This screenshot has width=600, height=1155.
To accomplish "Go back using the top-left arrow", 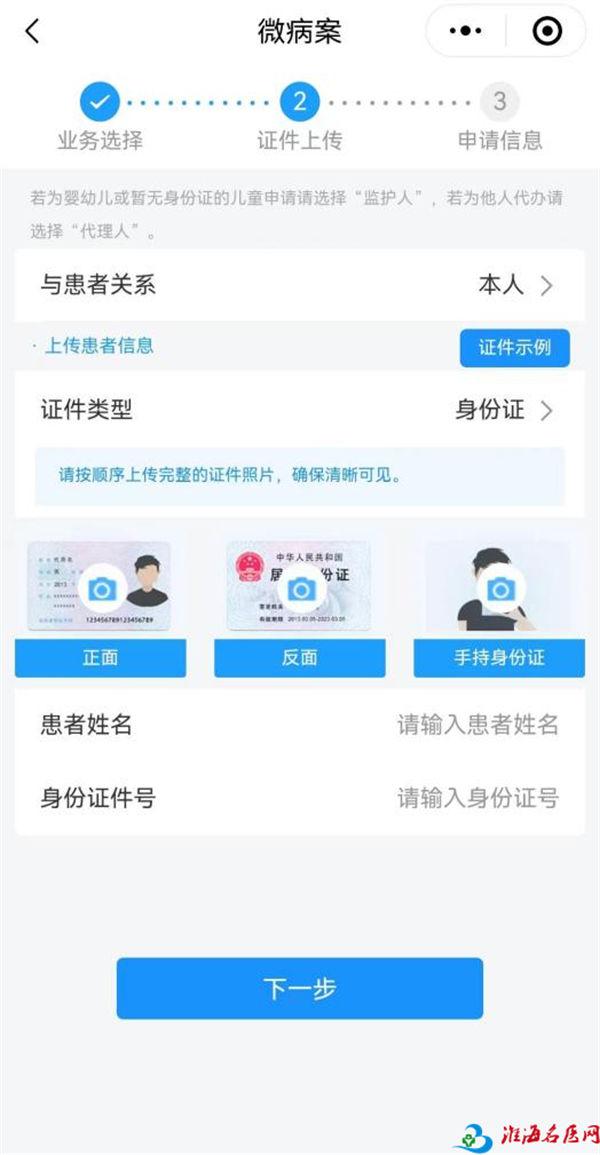I will 32,31.
